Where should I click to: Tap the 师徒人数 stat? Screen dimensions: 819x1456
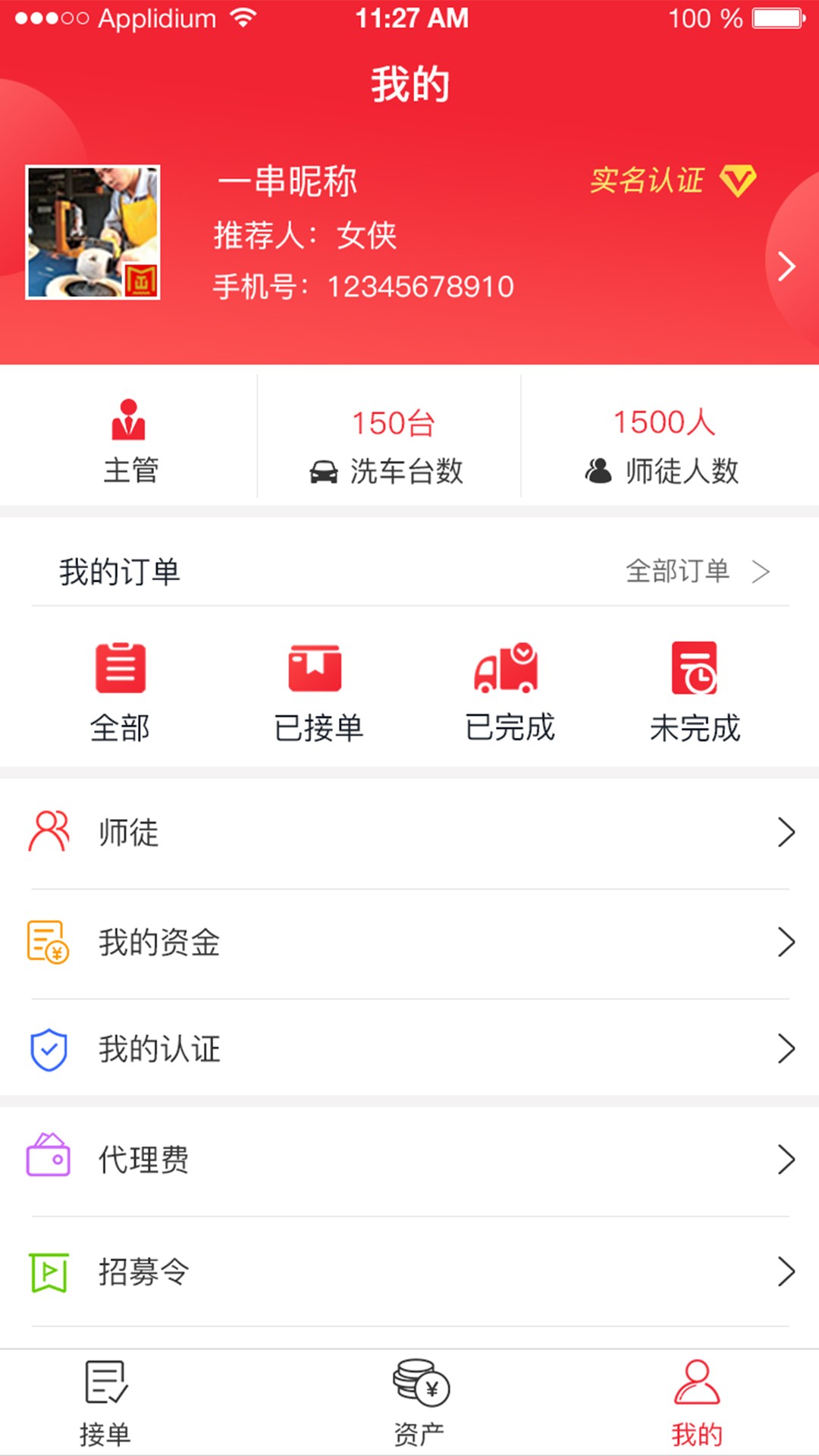click(x=664, y=445)
